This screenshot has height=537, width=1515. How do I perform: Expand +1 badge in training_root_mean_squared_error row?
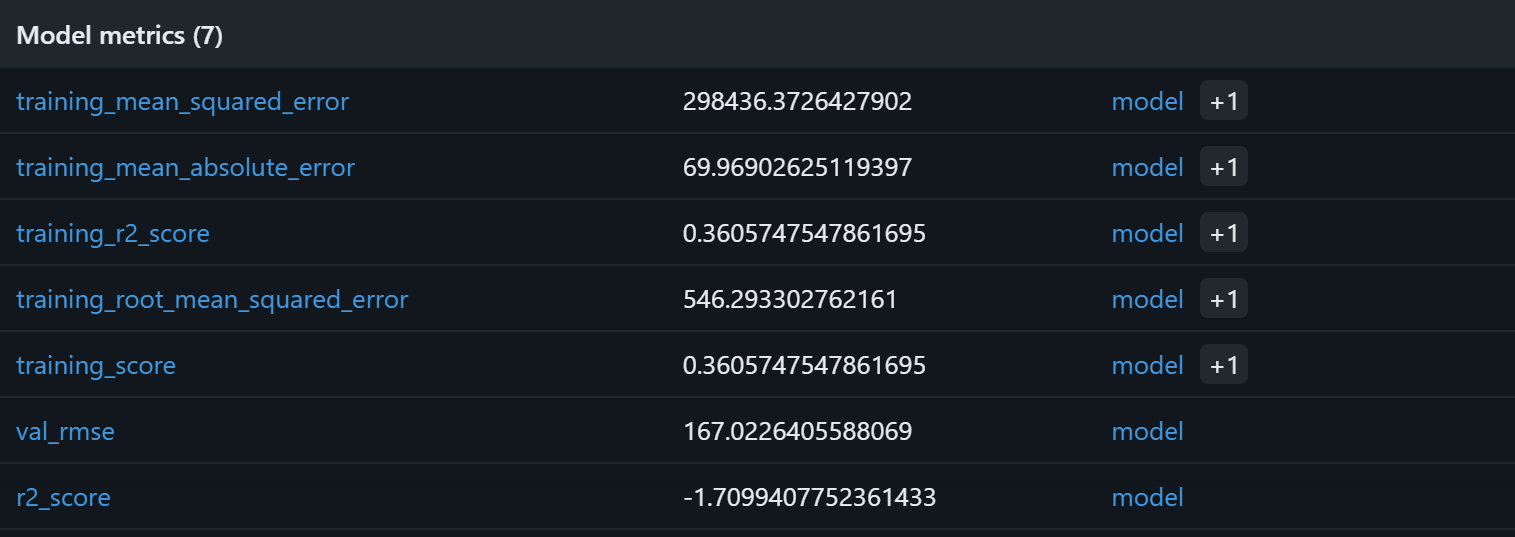pyautogui.click(x=1224, y=299)
